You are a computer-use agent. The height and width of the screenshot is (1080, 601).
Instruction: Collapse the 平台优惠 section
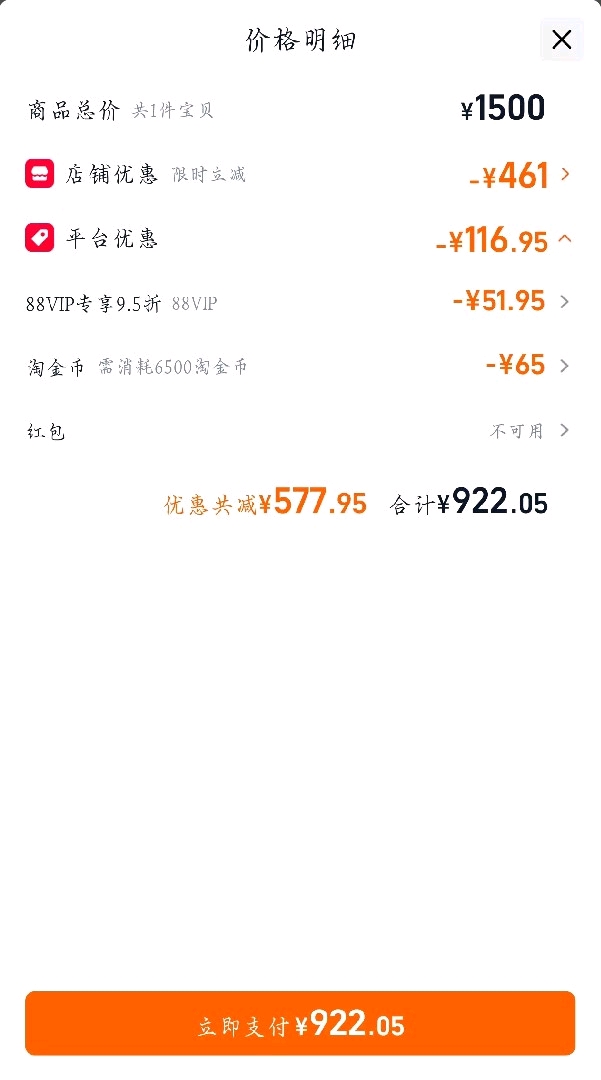[x=299, y=239]
